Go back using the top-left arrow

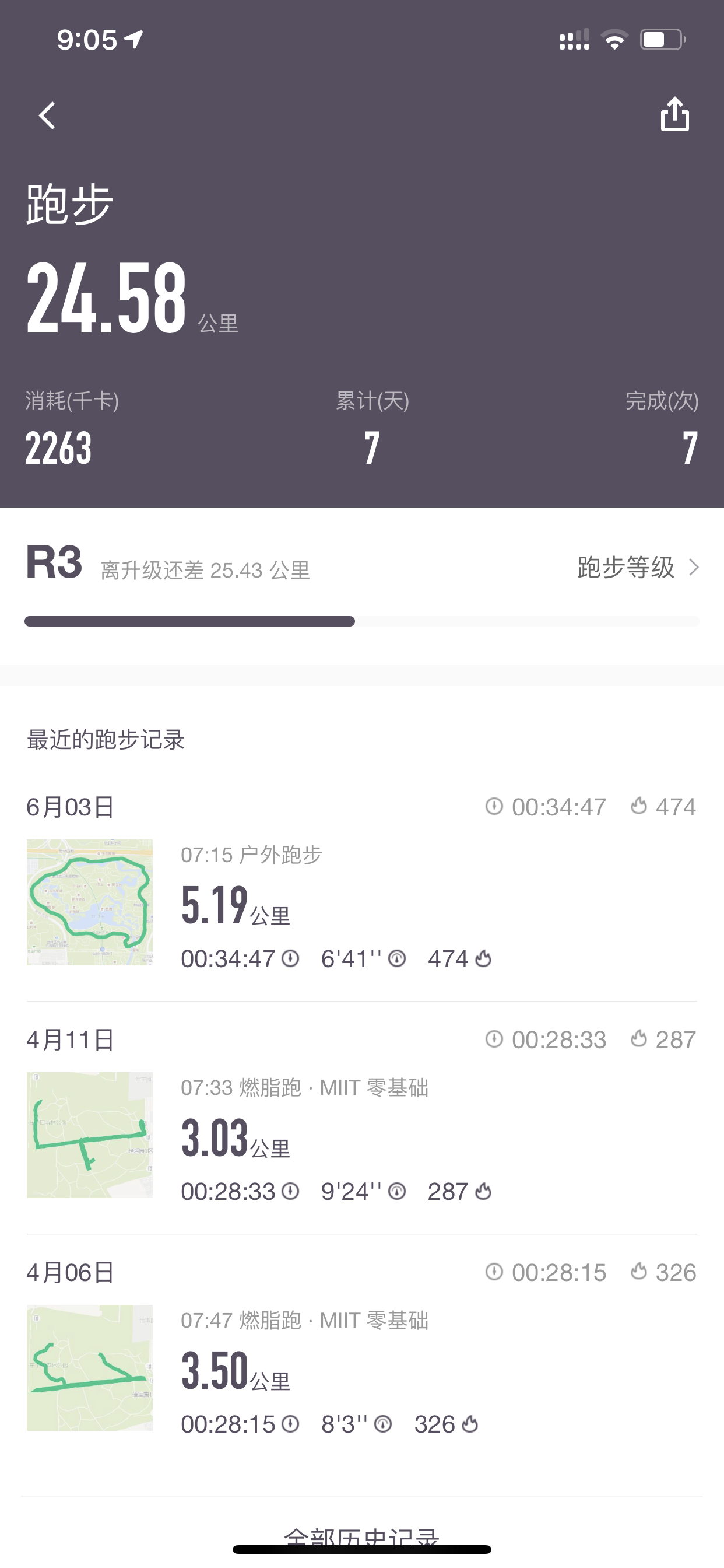click(47, 116)
